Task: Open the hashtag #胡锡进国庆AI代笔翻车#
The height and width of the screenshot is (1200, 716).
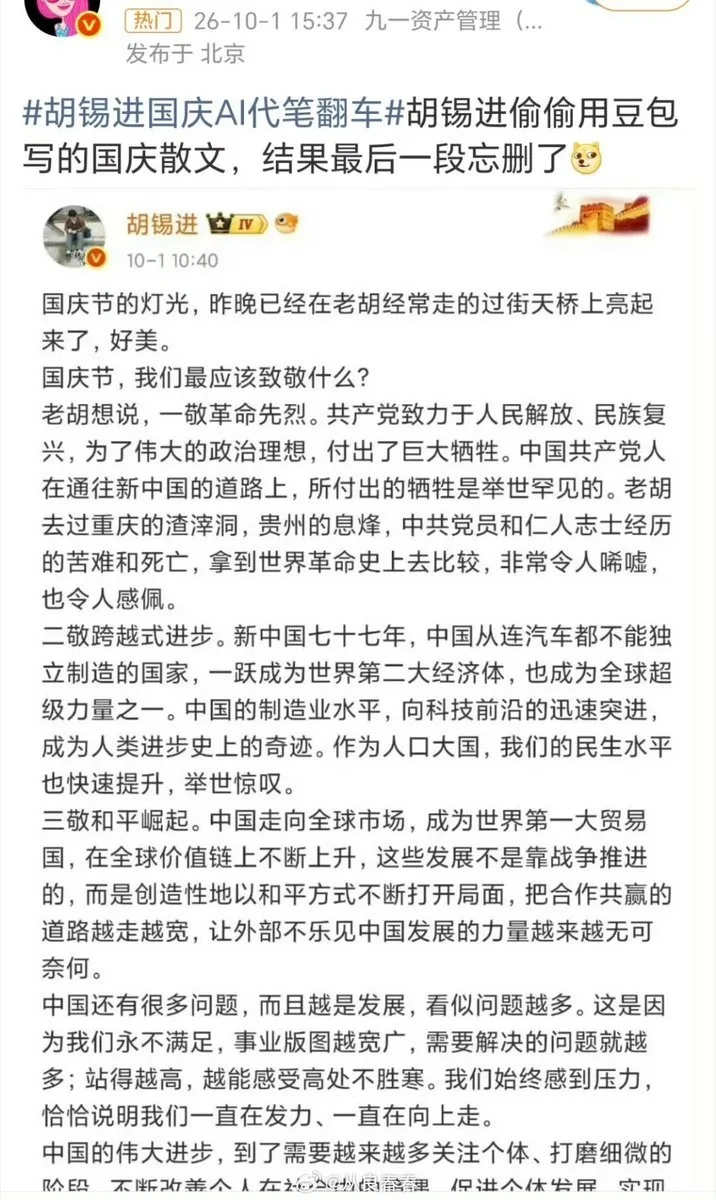Action: 205,112
